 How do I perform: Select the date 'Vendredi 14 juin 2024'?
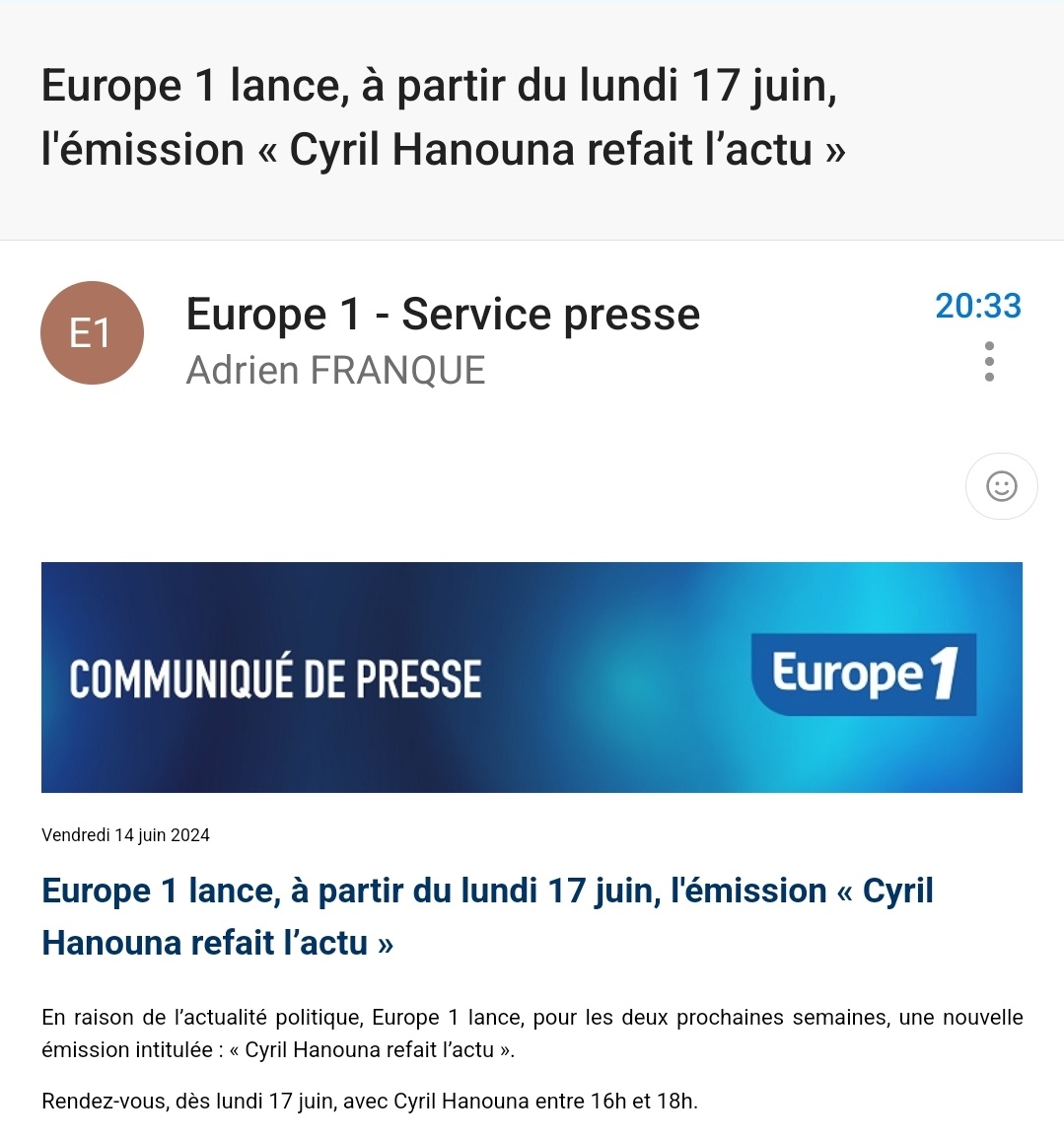click(125, 834)
